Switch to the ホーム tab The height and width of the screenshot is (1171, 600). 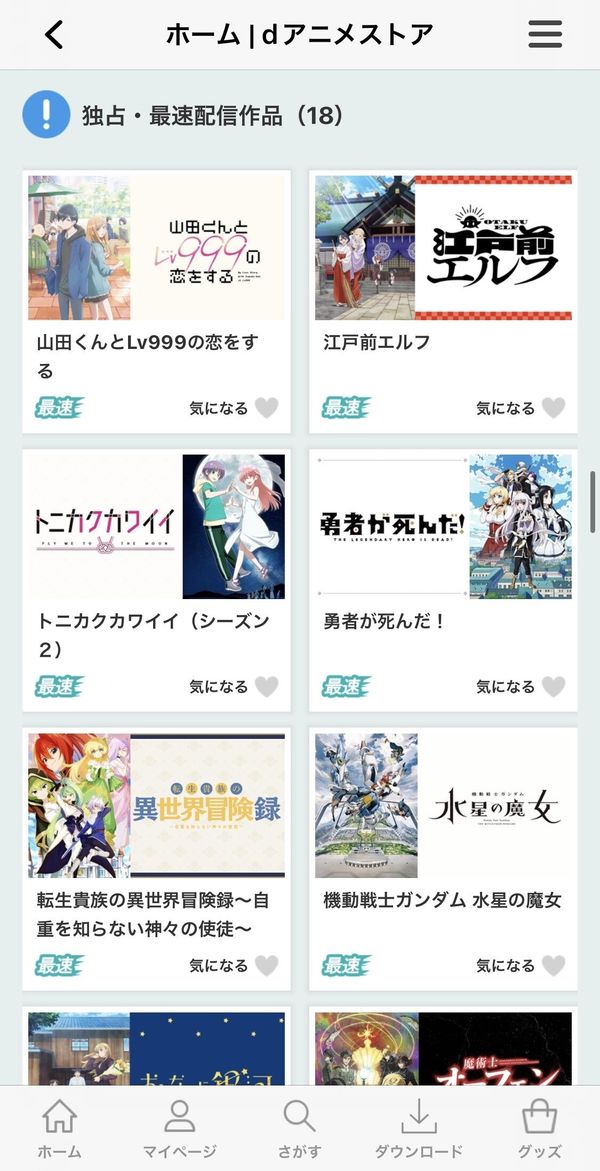60,1128
